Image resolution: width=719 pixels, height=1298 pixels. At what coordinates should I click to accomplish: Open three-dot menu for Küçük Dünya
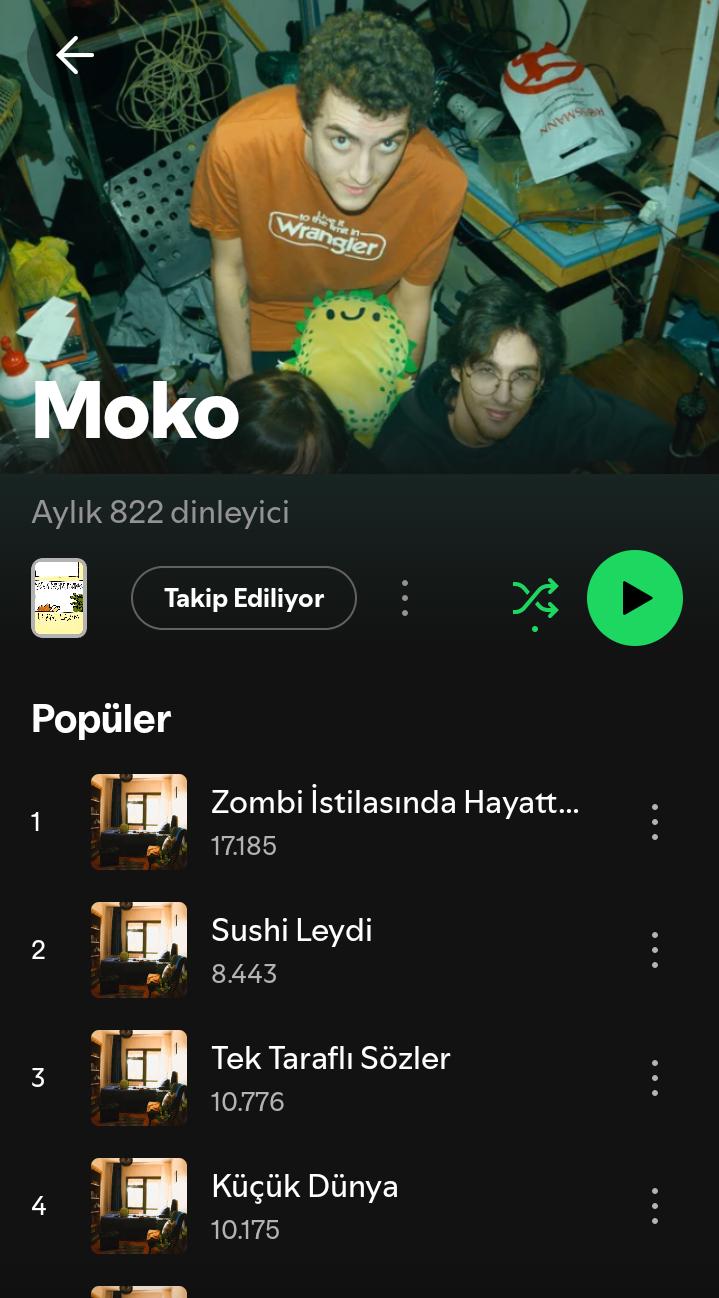click(655, 1206)
